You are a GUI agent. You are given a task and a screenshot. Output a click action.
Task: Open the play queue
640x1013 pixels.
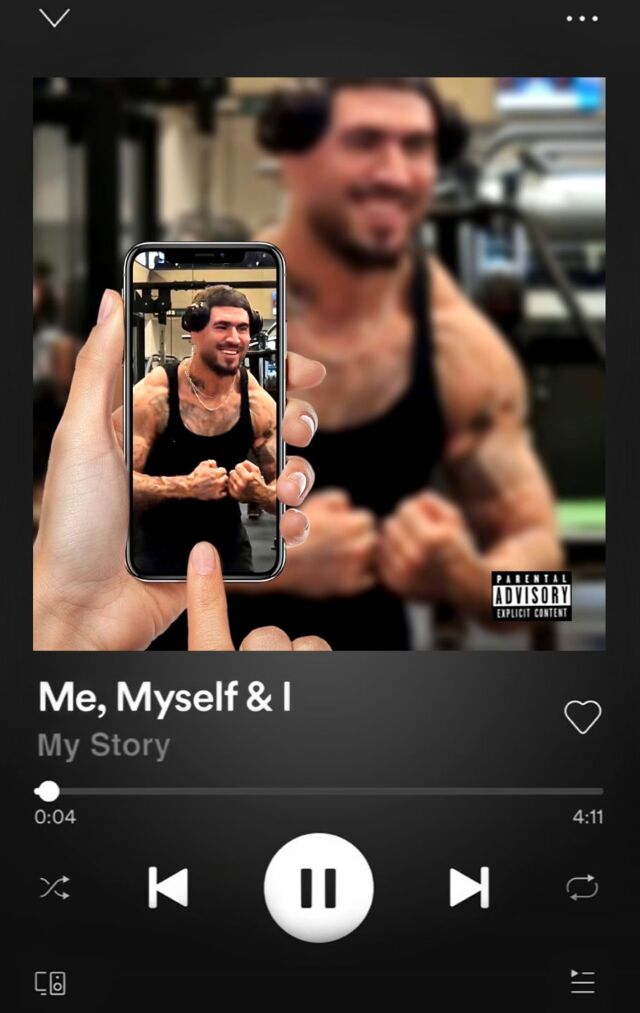pyautogui.click(x=582, y=982)
